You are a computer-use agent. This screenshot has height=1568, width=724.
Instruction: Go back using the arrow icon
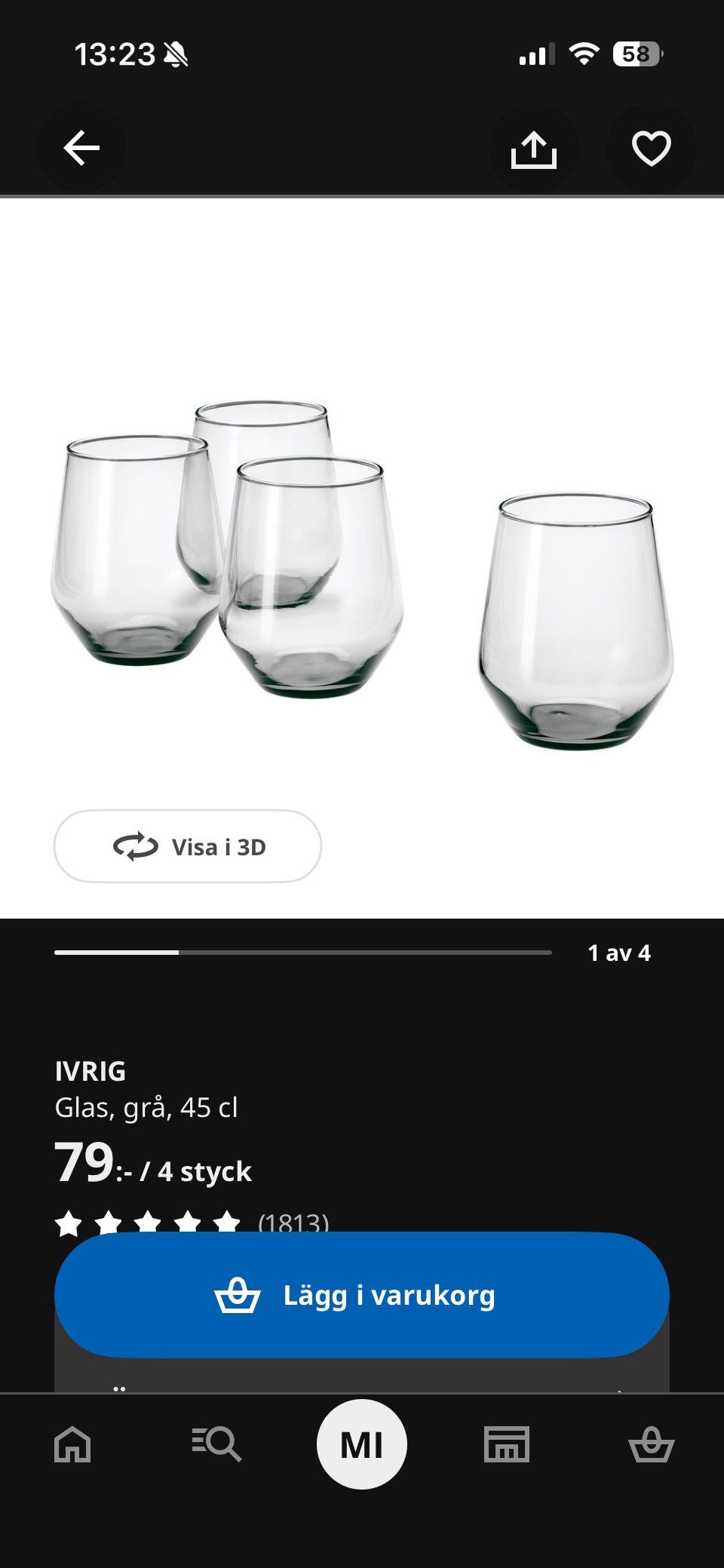[81, 148]
